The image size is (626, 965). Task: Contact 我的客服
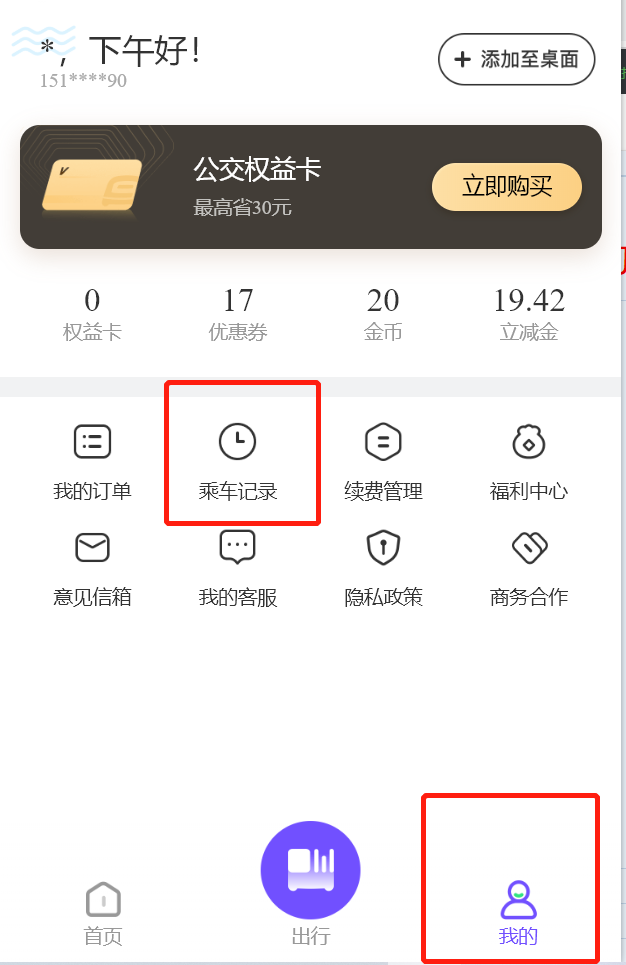pos(238,567)
